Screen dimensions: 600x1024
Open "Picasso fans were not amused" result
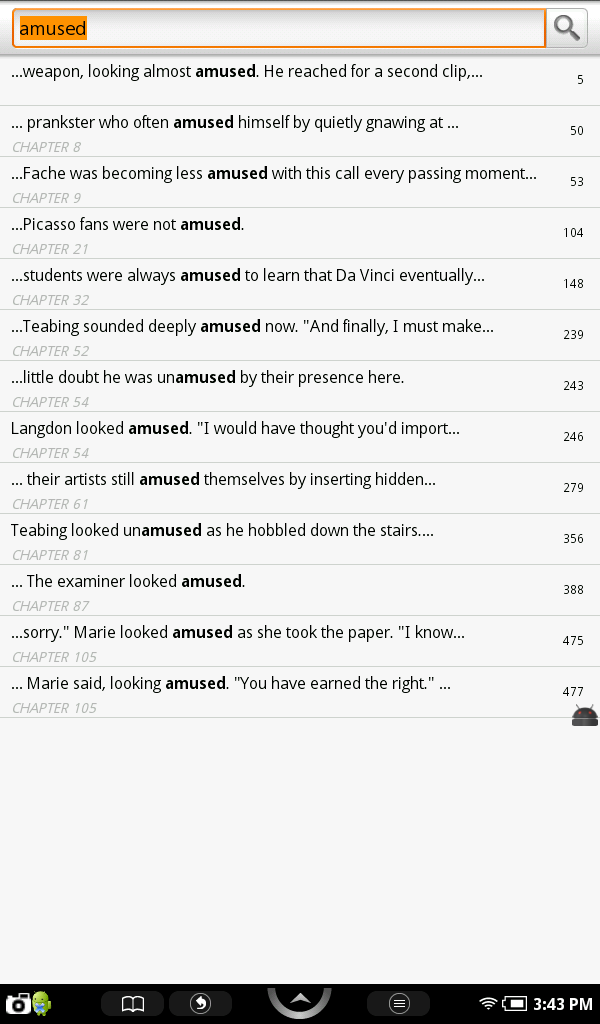(x=290, y=234)
